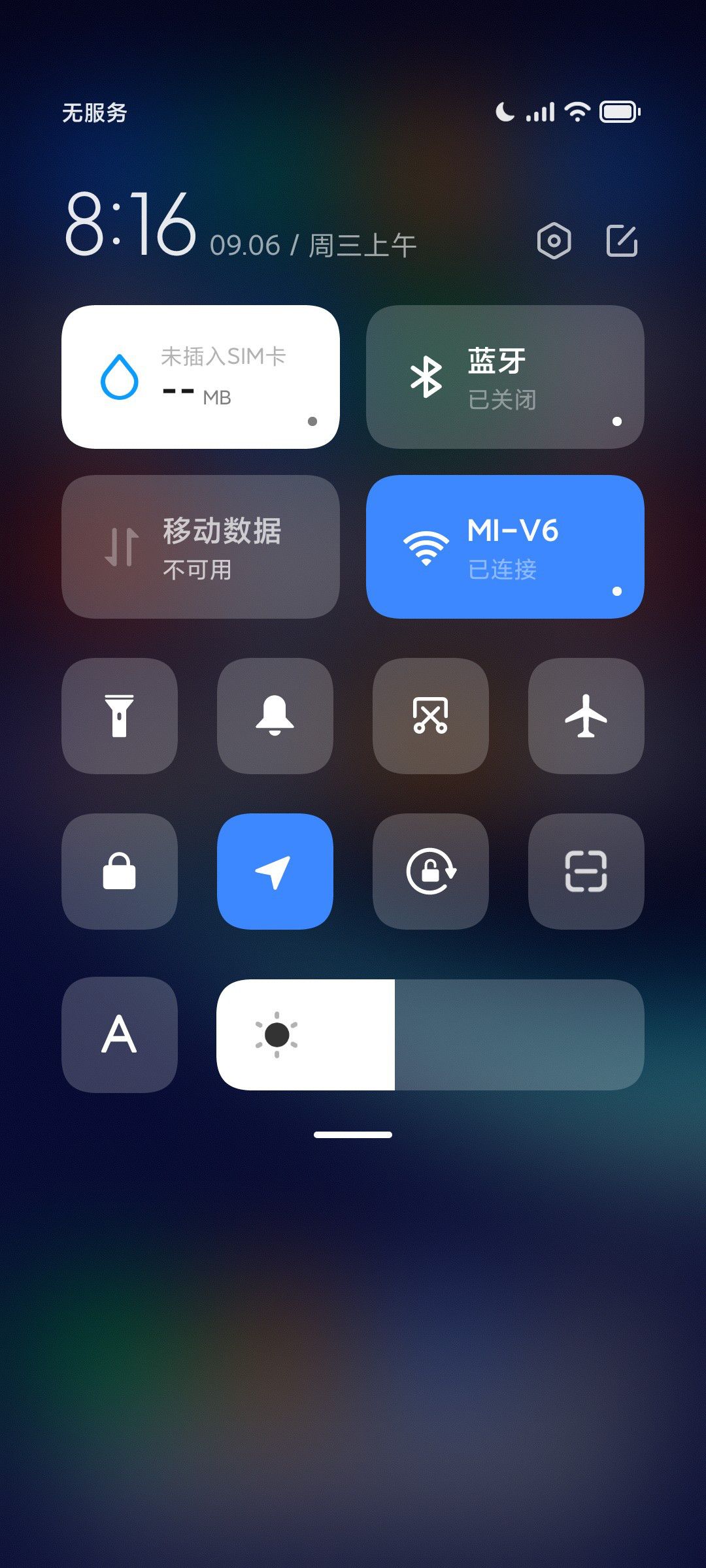Toggle the mute bell tile

click(275, 716)
